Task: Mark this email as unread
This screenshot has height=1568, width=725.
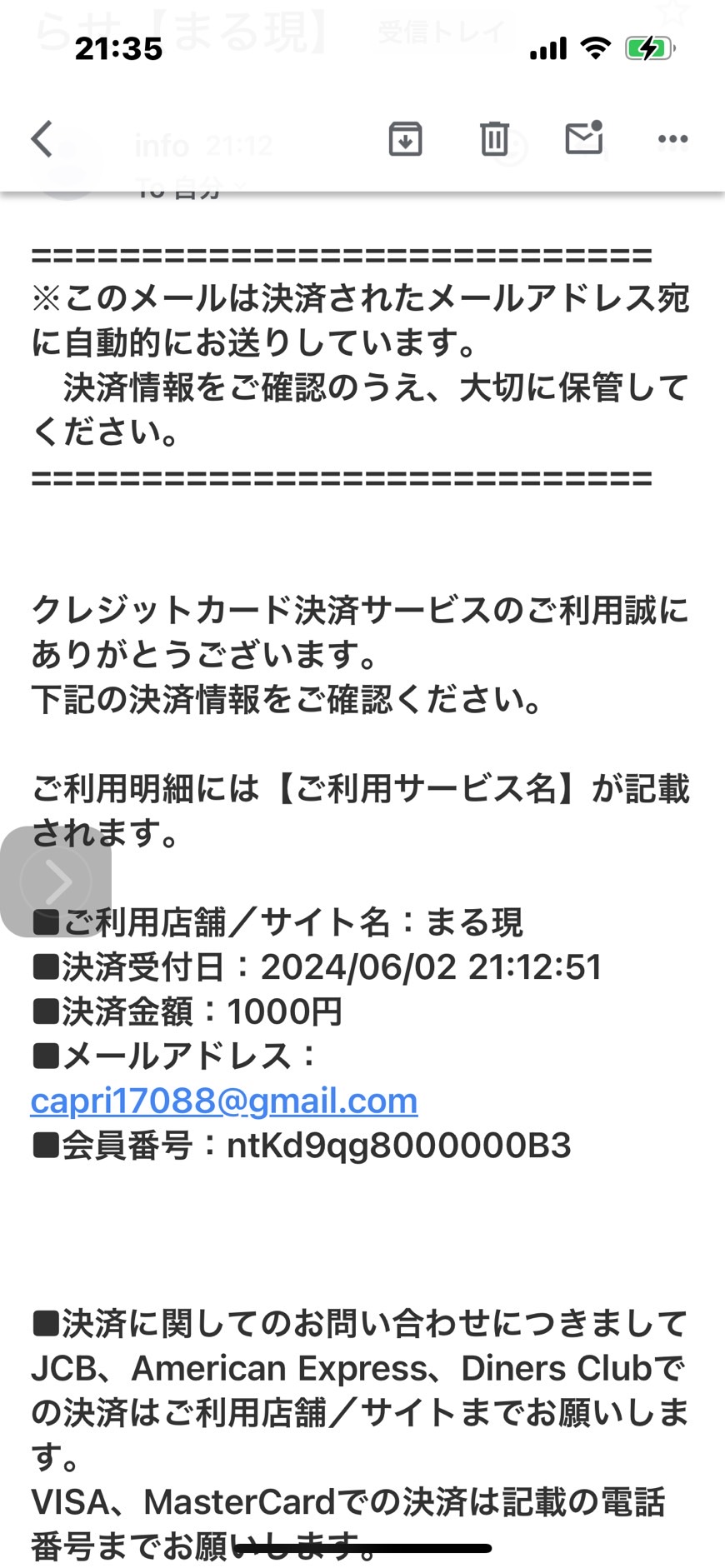Action: coord(584,137)
